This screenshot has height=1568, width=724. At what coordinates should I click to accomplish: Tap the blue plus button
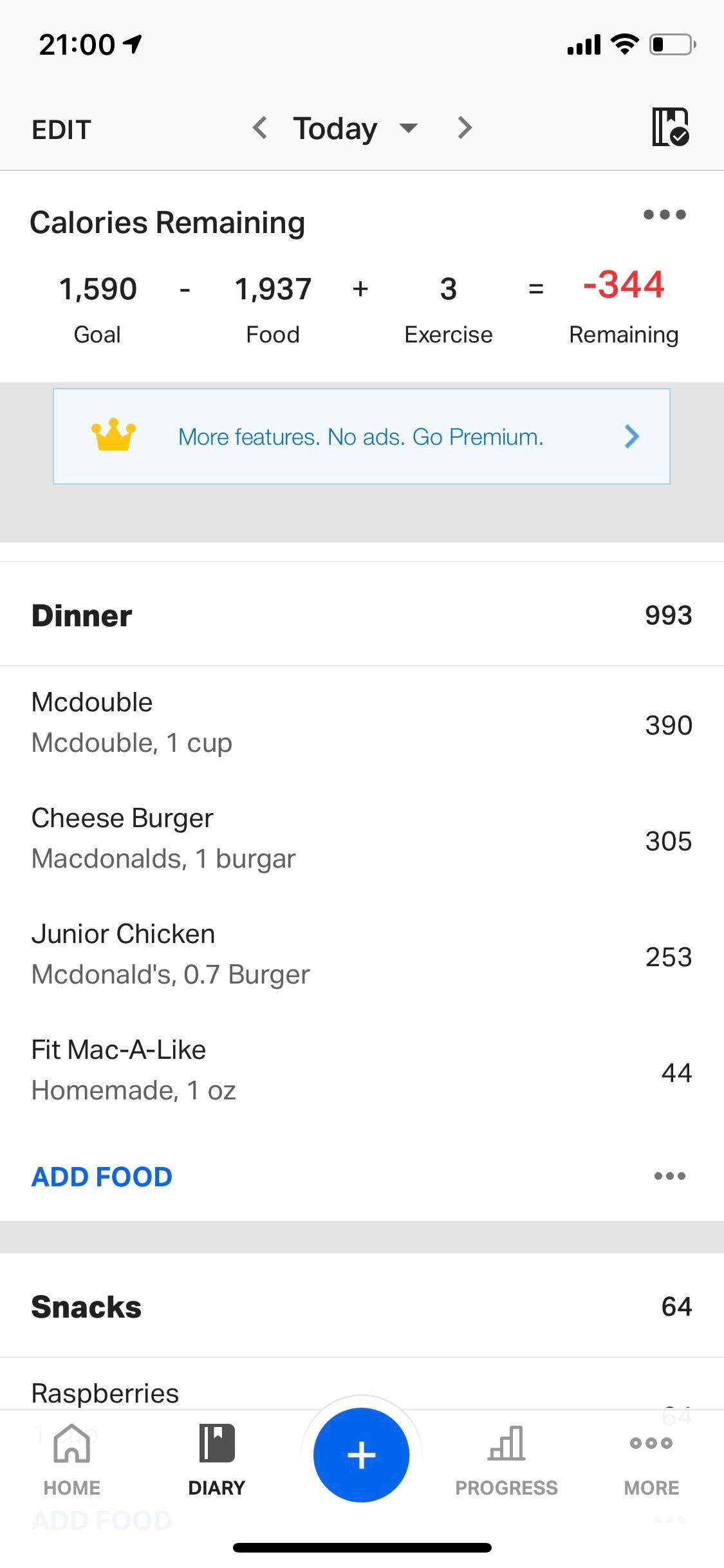(x=361, y=1455)
